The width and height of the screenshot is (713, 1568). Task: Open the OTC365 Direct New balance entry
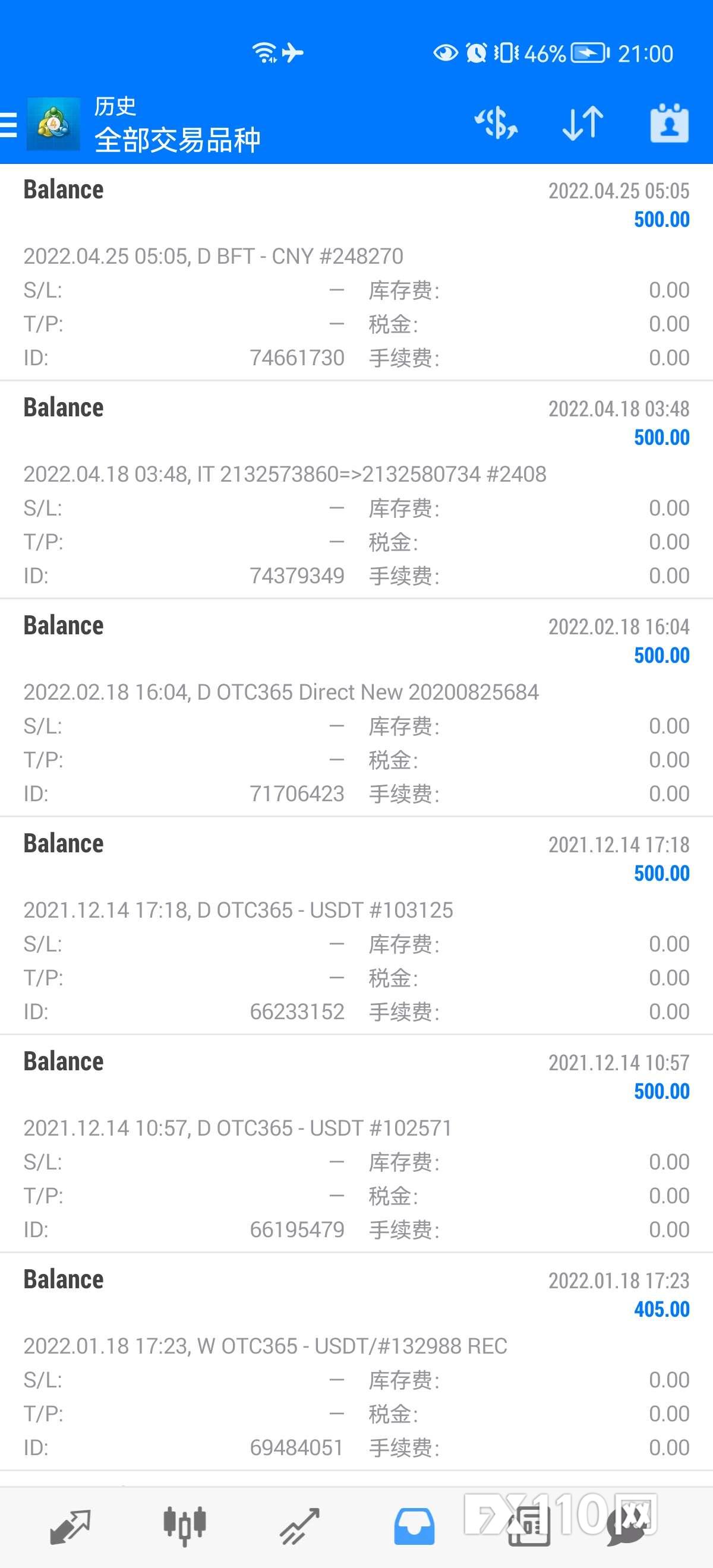[x=356, y=708]
